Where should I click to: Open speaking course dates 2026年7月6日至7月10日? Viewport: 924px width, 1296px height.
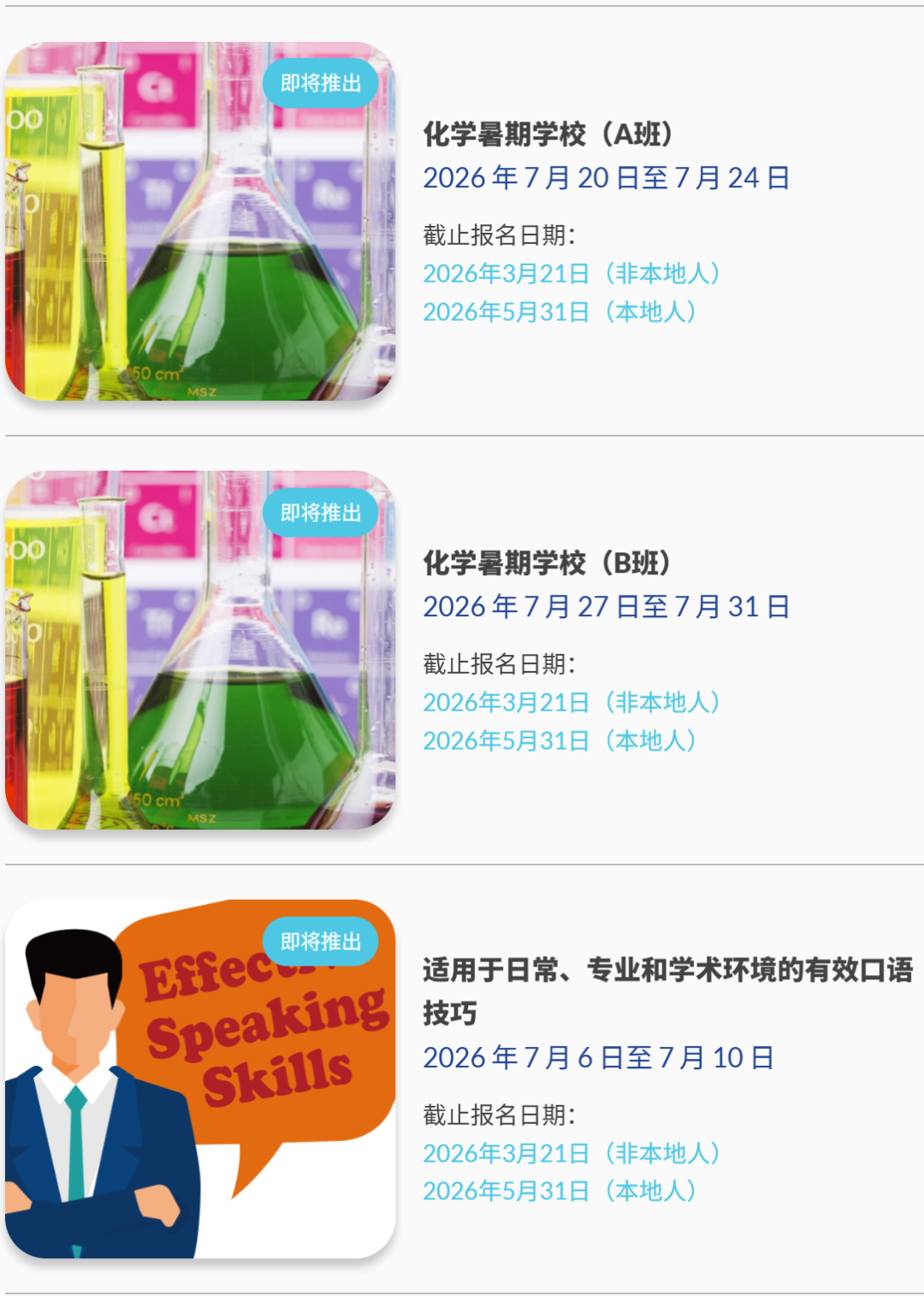[x=597, y=1056]
